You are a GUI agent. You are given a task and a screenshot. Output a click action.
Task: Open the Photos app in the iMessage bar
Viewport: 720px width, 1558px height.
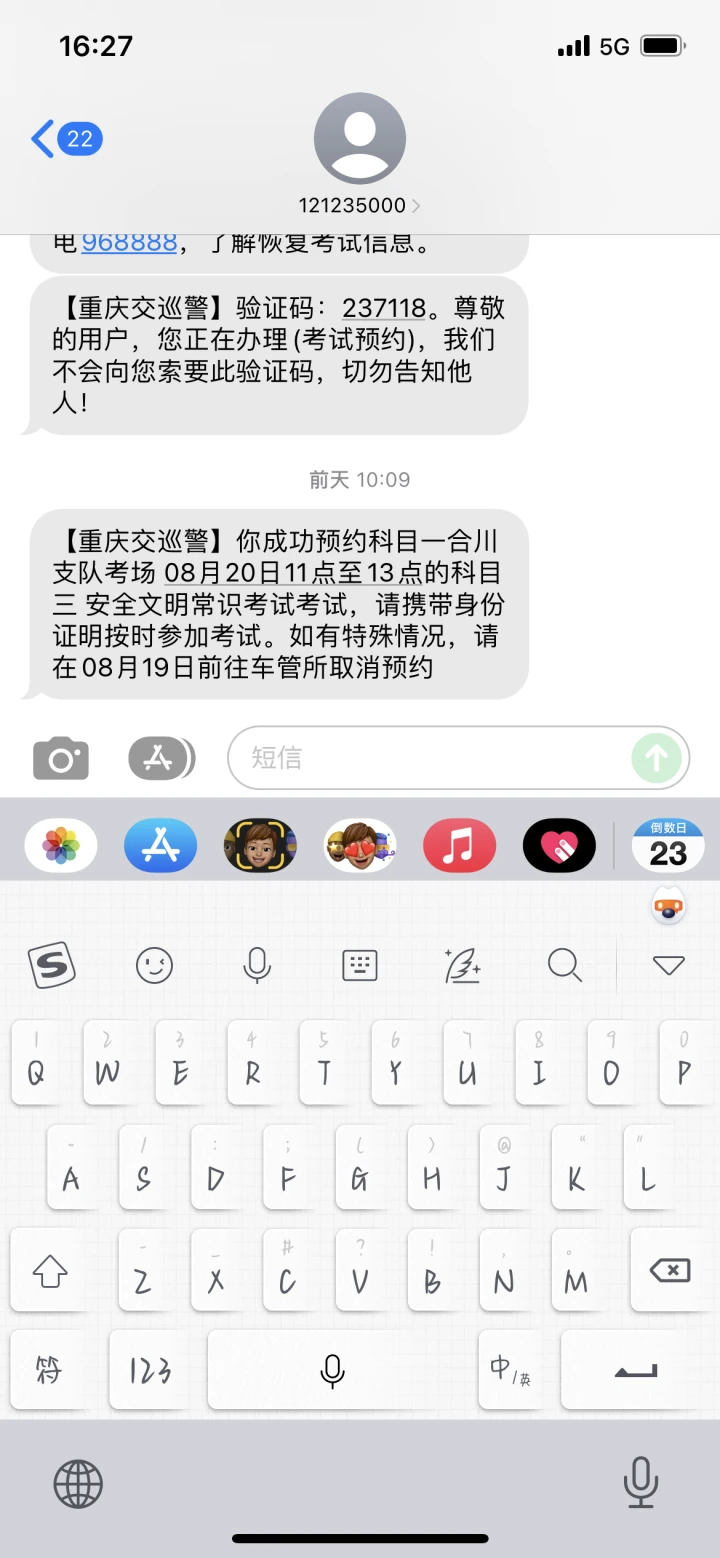coord(61,846)
